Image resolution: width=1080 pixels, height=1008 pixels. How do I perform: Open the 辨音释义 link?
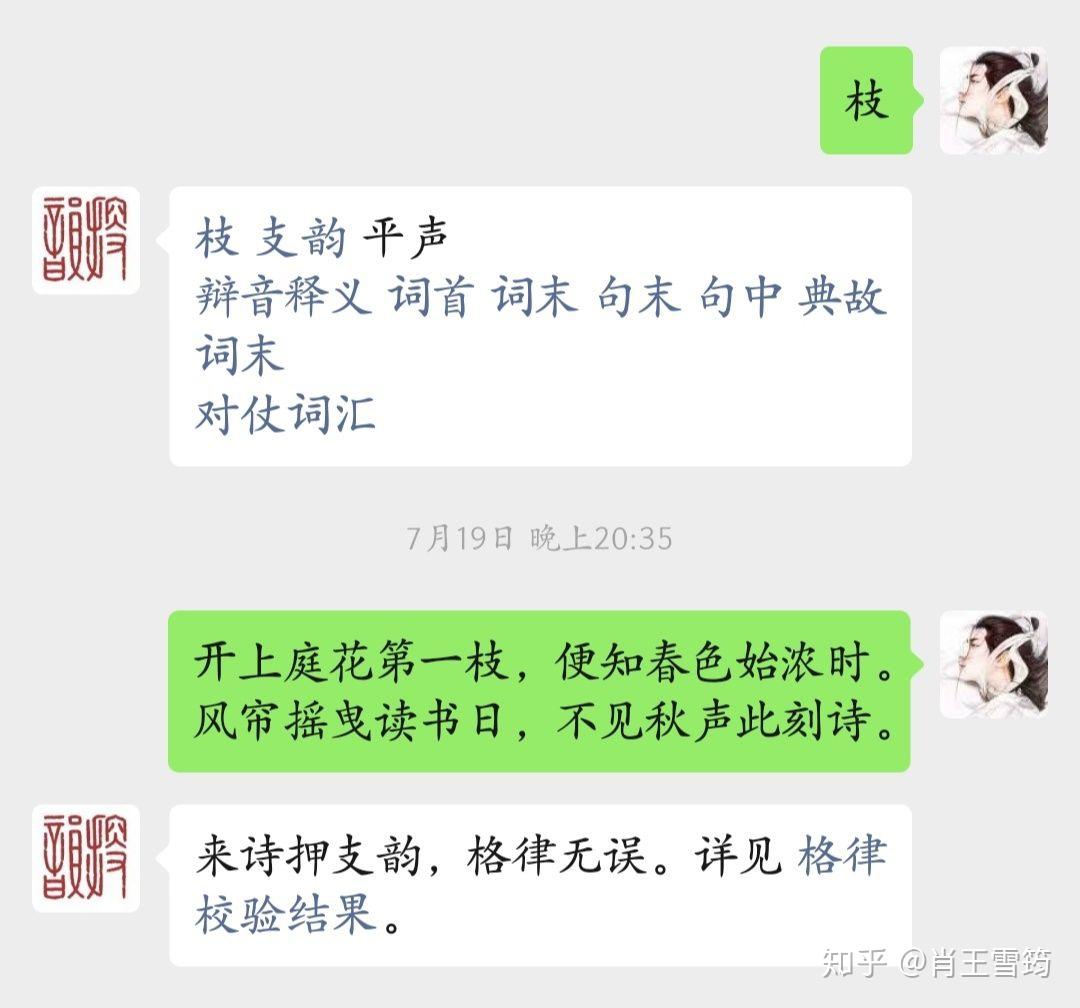pyautogui.click(x=284, y=297)
